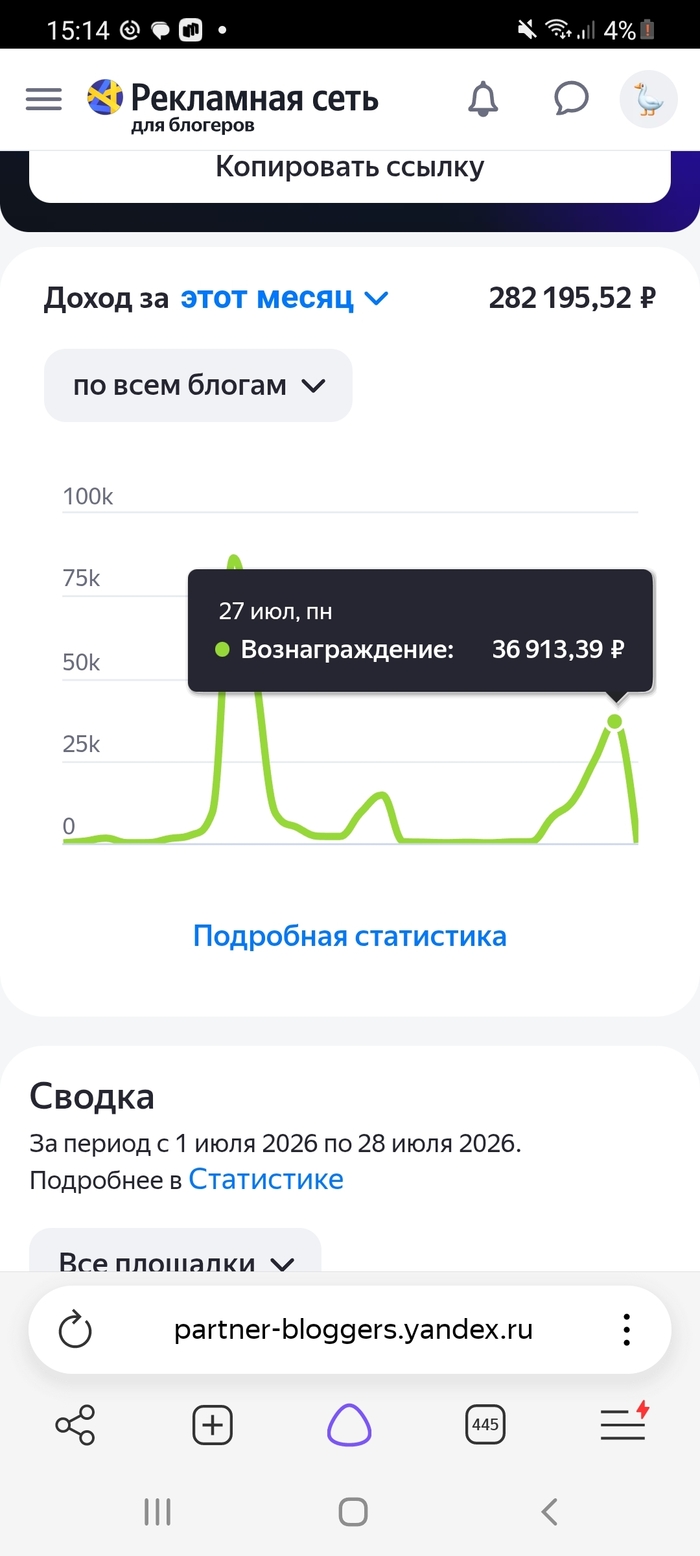Reload the page from the address bar
700x1556 pixels.
(x=75, y=1330)
